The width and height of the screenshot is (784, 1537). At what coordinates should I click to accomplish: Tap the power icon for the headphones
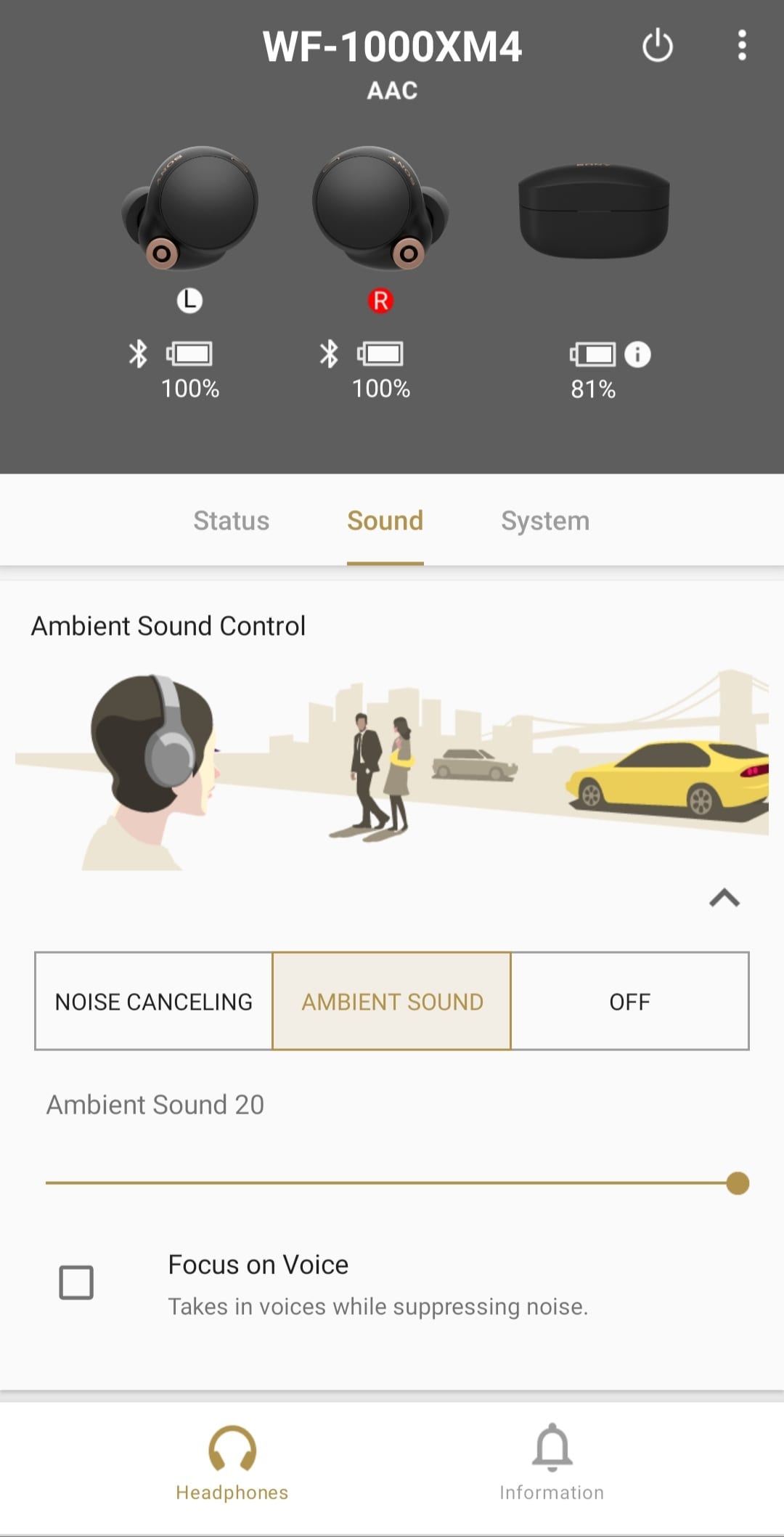point(658,46)
